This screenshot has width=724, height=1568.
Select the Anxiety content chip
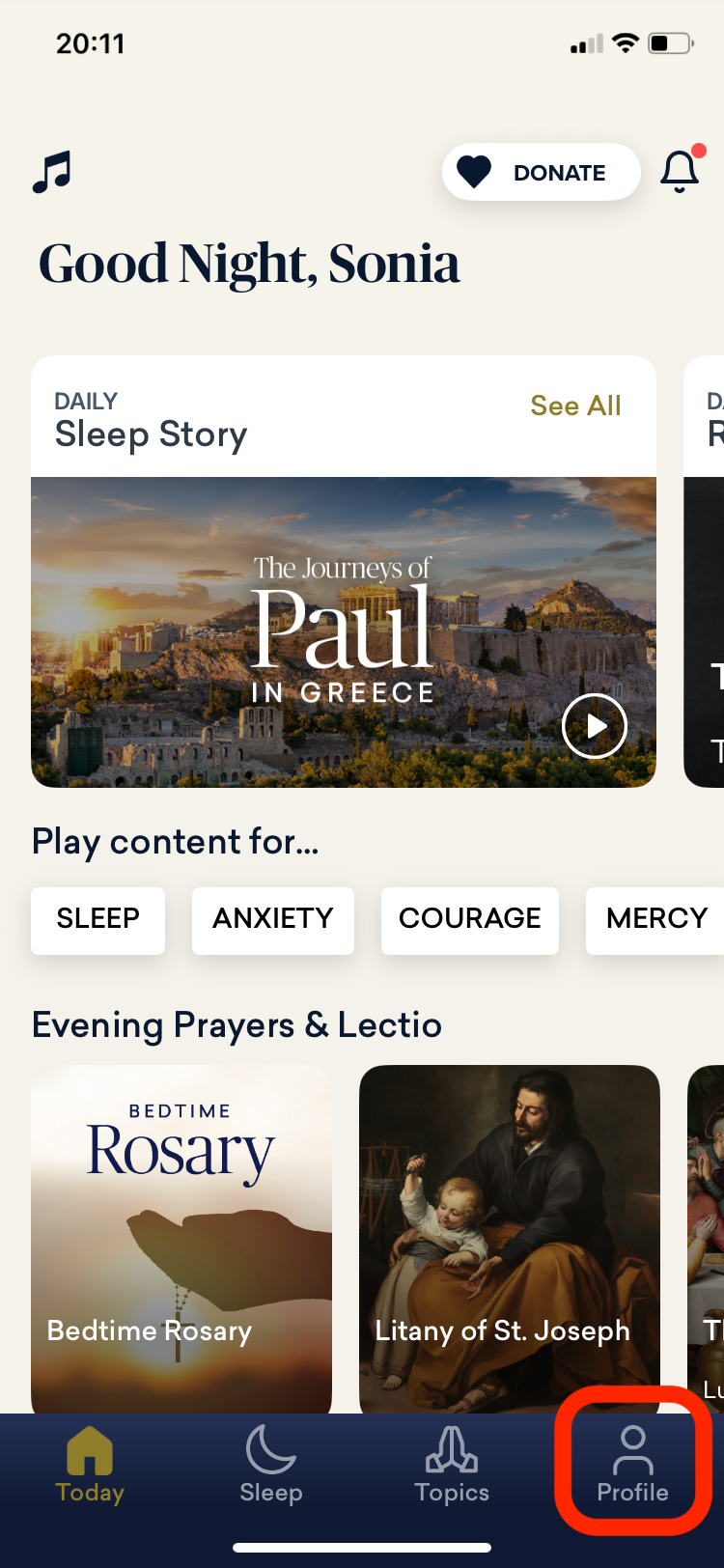[272, 919]
